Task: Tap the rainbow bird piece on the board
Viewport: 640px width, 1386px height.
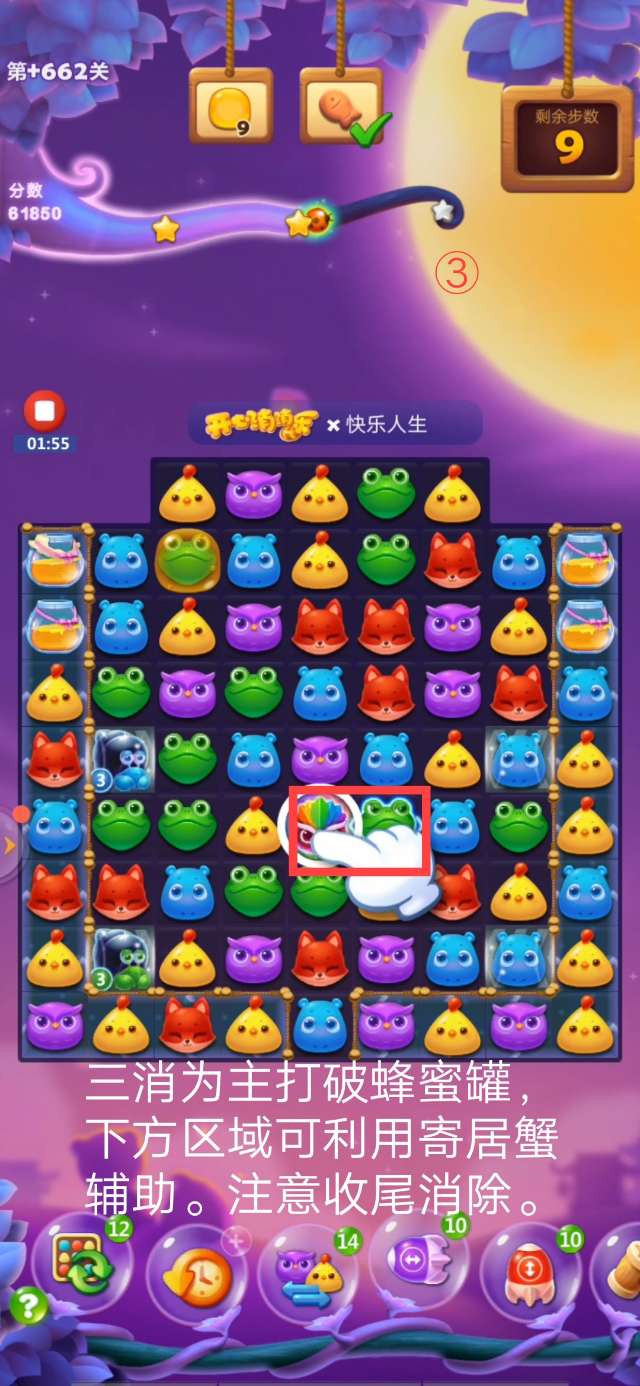Action: 317,826
